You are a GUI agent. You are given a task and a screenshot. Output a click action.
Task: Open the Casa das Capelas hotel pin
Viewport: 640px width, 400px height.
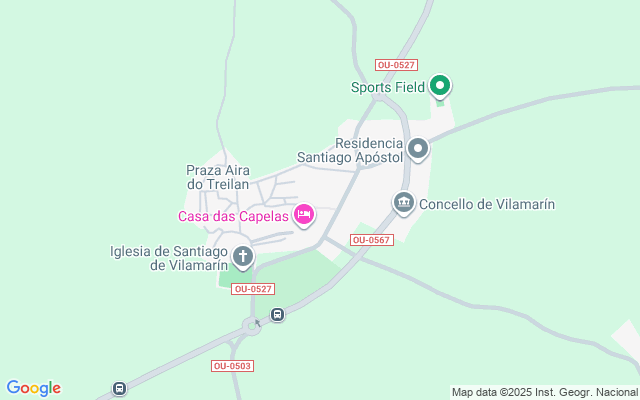304,214
